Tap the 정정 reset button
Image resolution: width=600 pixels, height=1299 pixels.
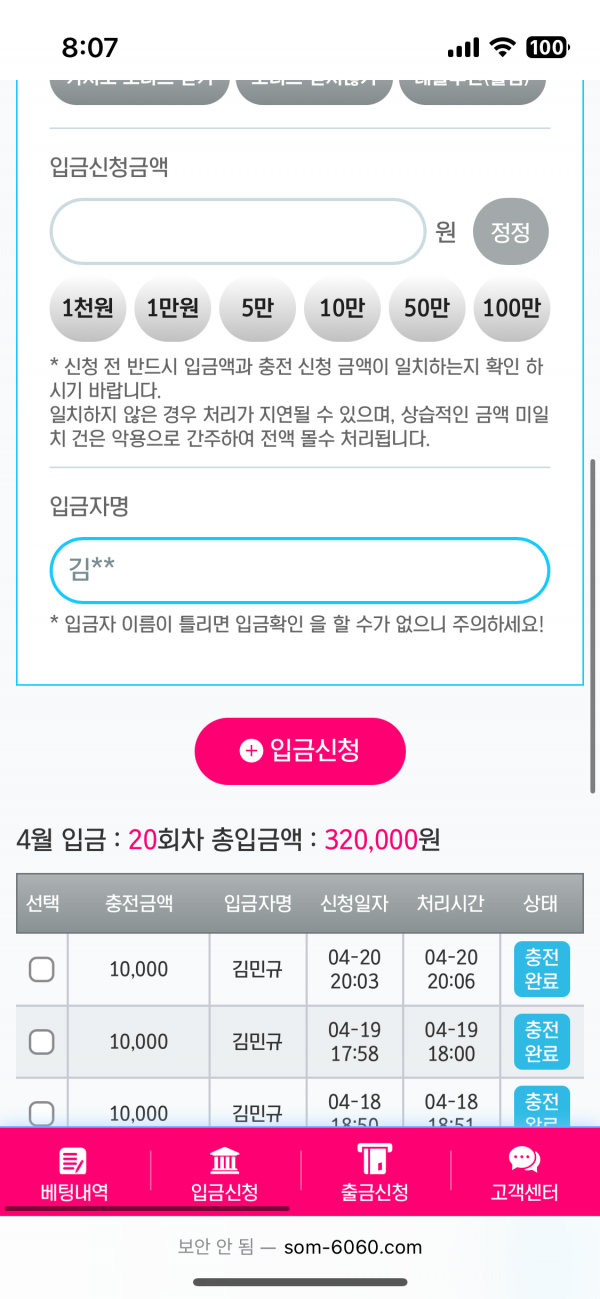[x=510, y=232]
